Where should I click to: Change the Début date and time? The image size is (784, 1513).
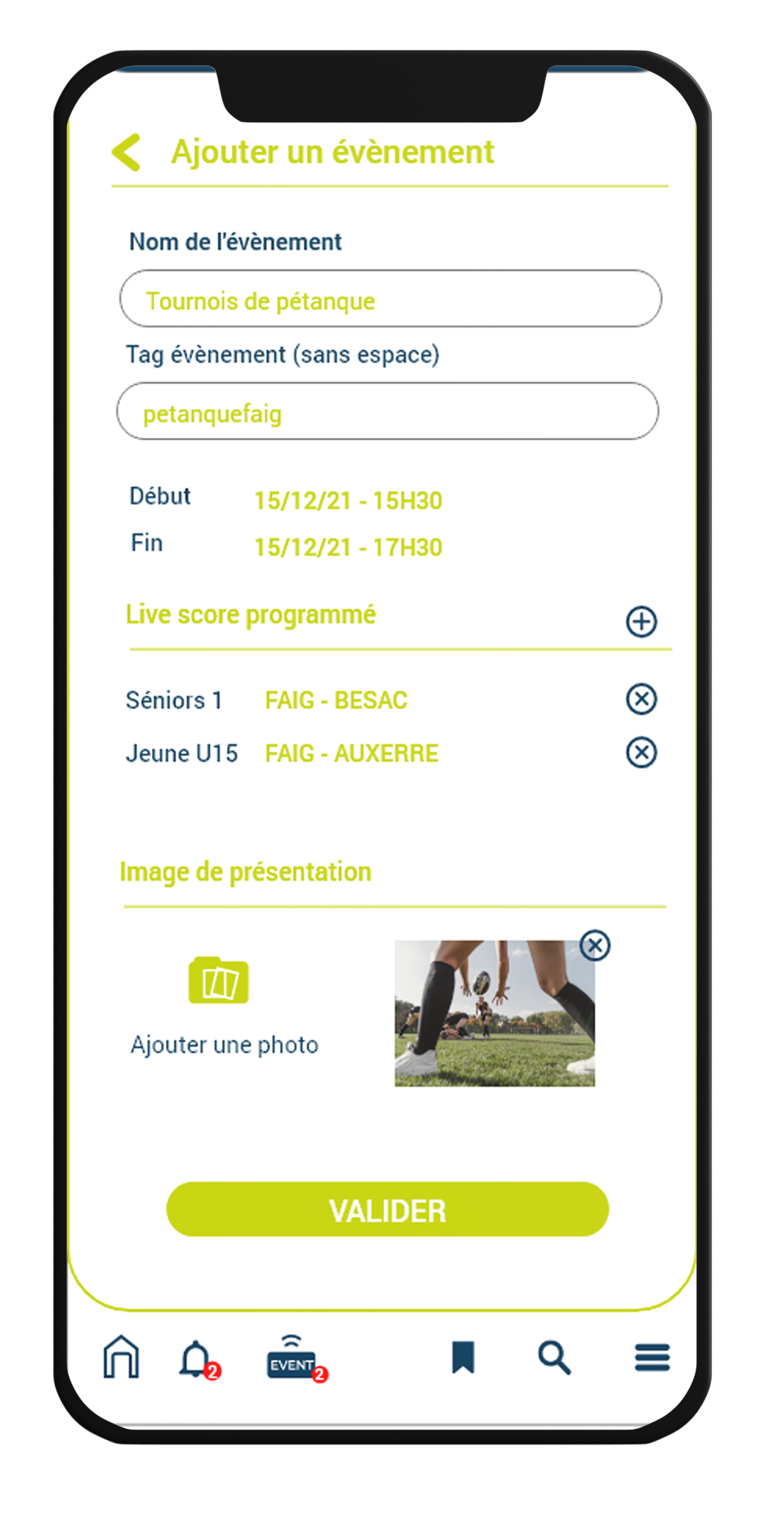pos(348,500)
